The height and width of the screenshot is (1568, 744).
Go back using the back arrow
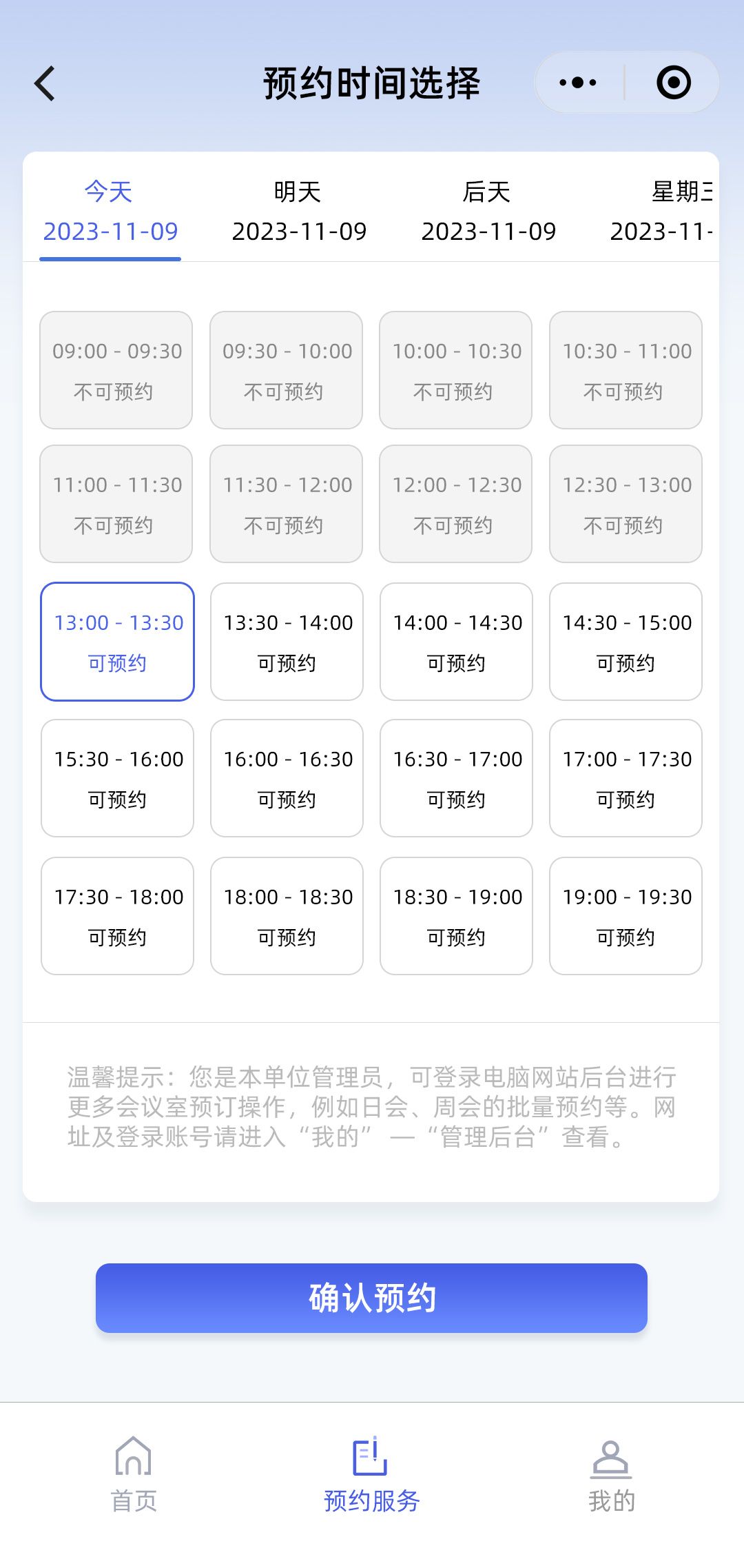[x=45, y=84]
